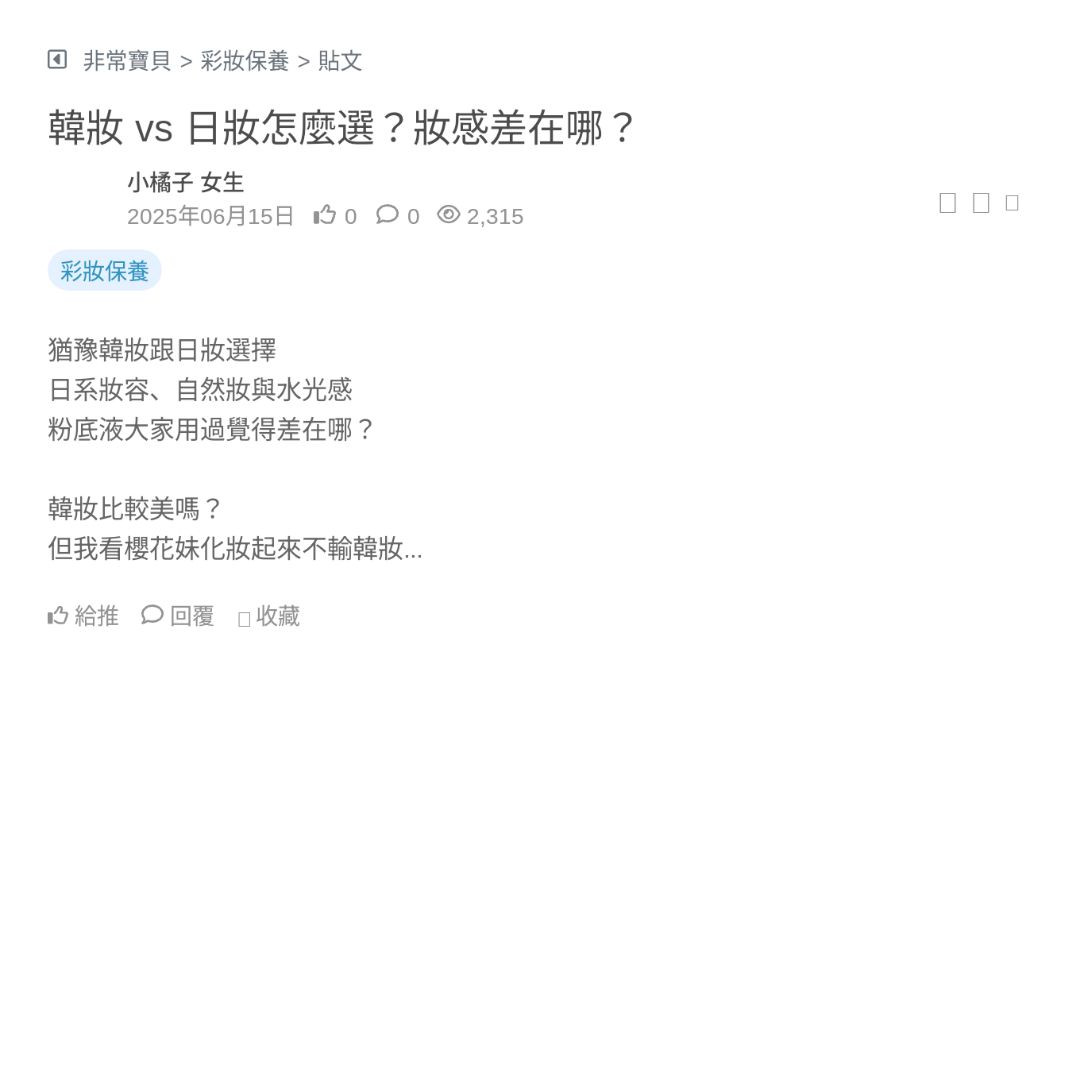
Task: Open author 小橘子's profile
Action: click(x=160, y=183)
